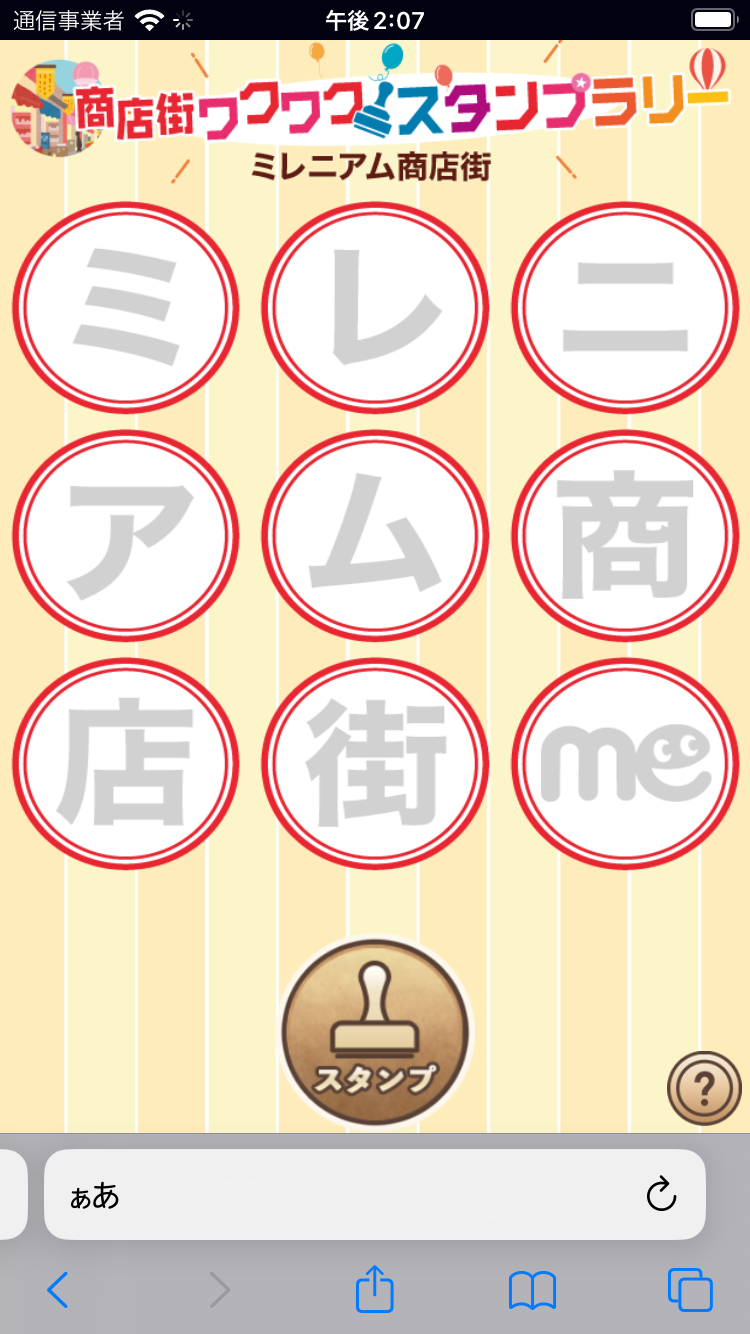Select the me mascot stamp circle
750x1334 pixels.
[625, 764]
